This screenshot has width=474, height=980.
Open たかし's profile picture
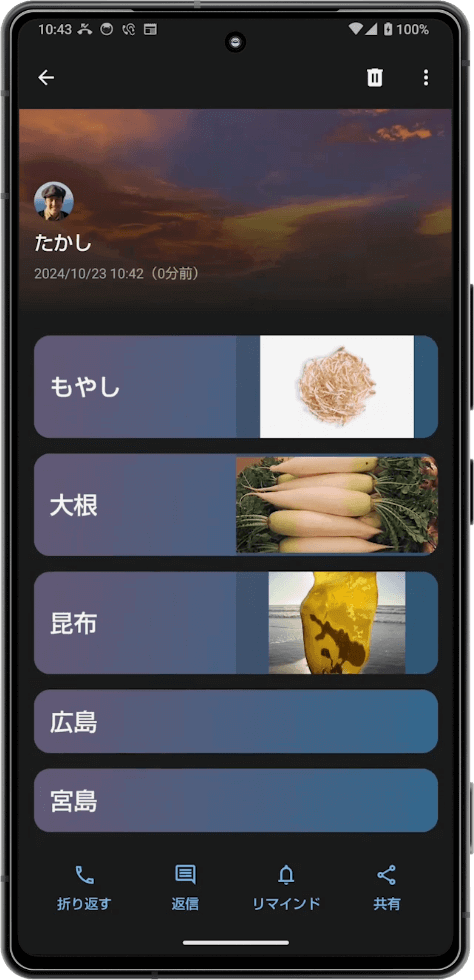54,201
